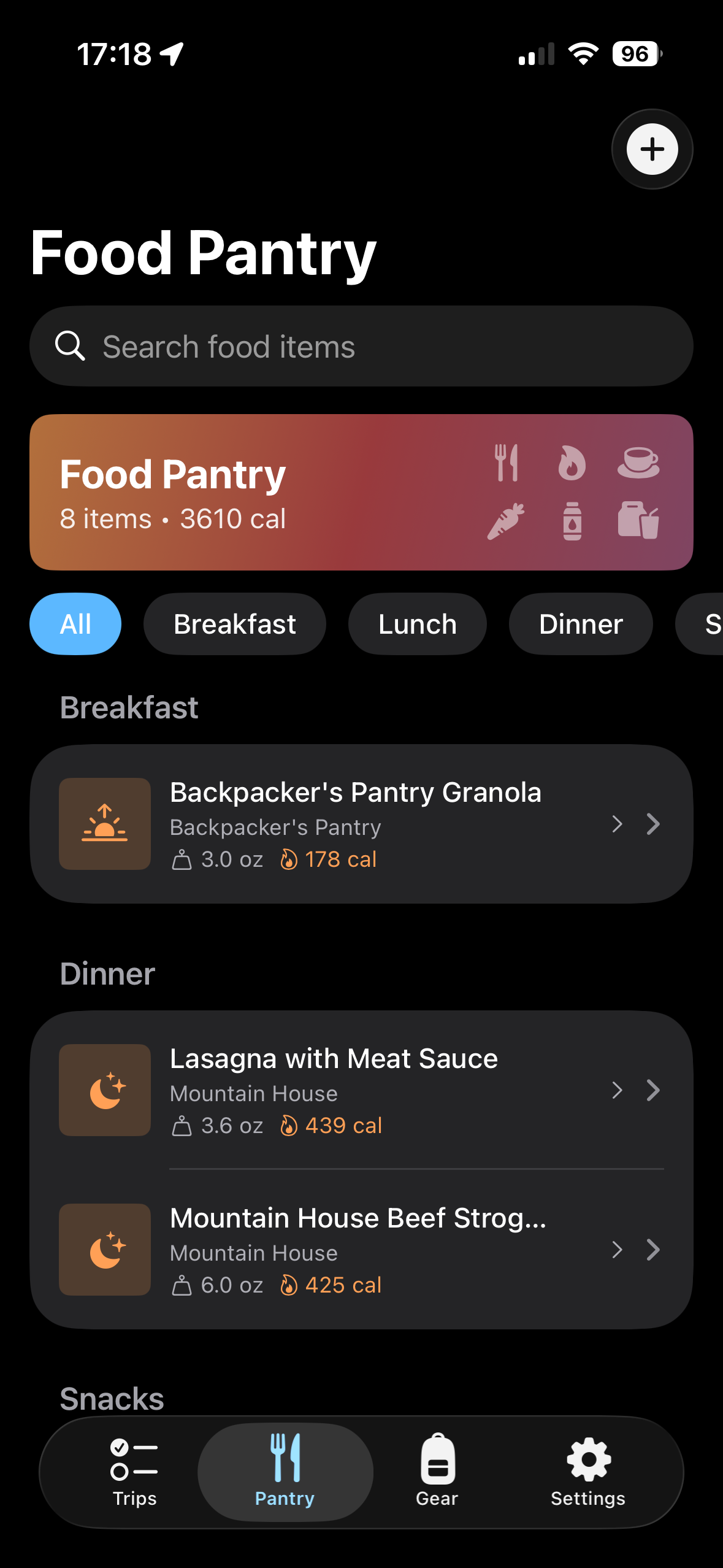This screenshot has height=1568, width=723.
Task: Filter pantry by Lunch
Action: pos(417,624)
